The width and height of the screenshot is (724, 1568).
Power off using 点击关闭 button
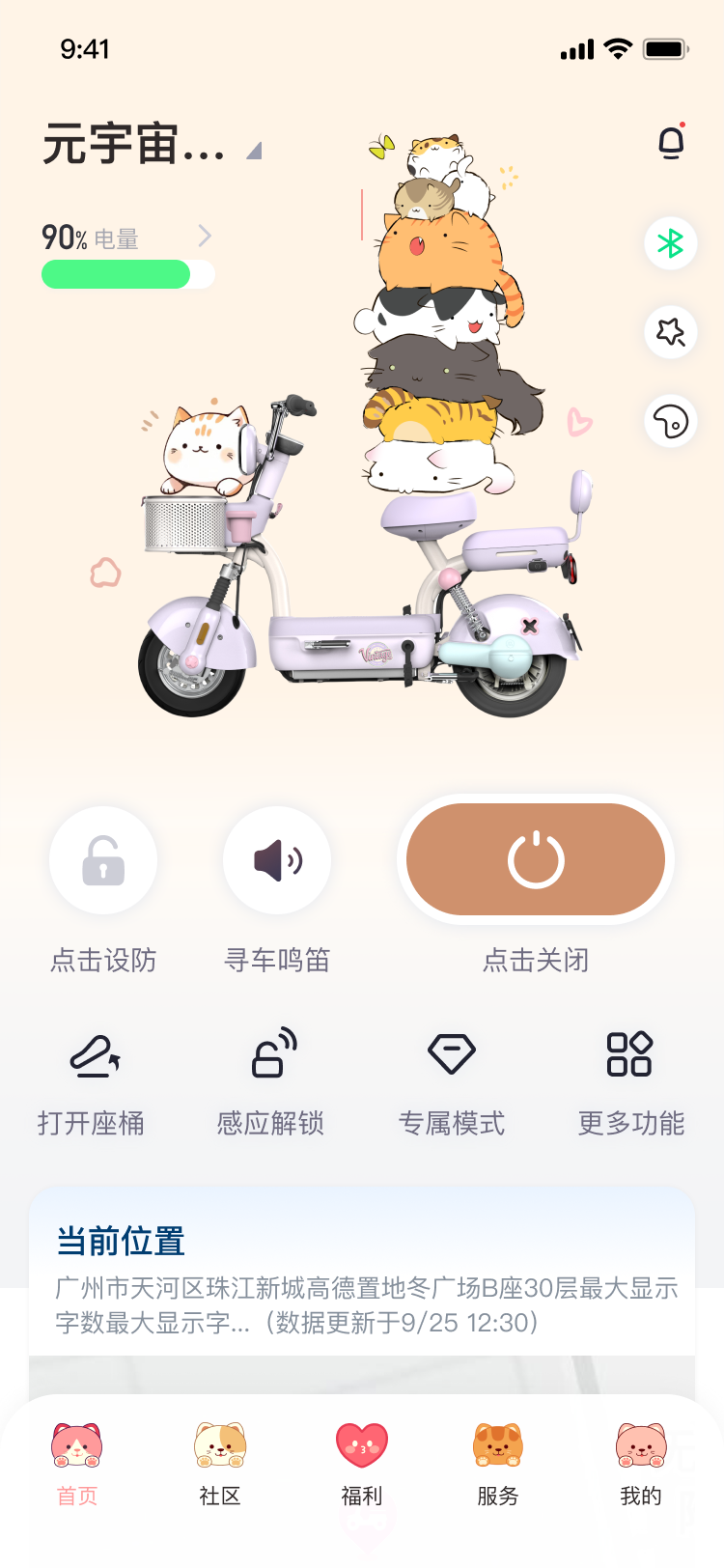pos(536,859)
